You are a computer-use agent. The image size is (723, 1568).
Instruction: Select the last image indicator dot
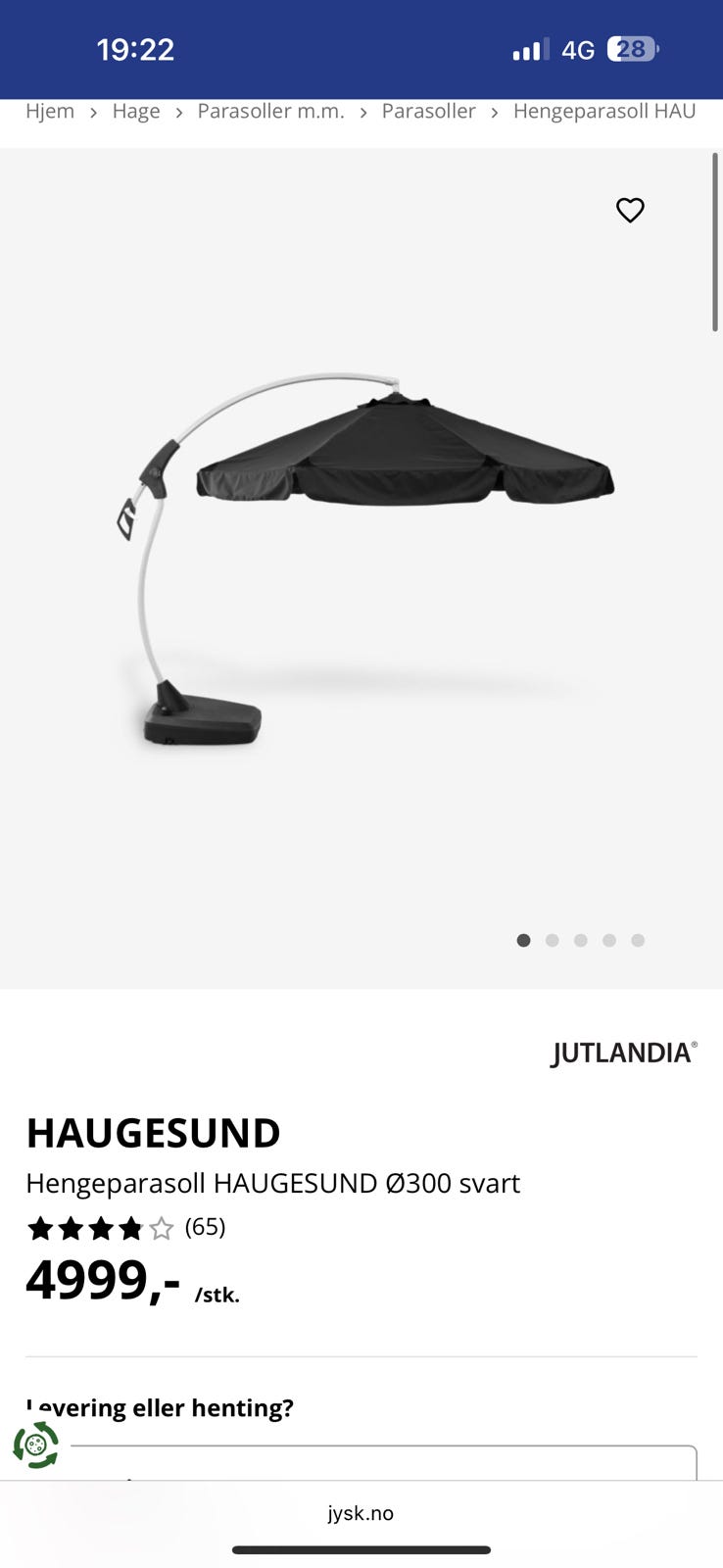638,940
